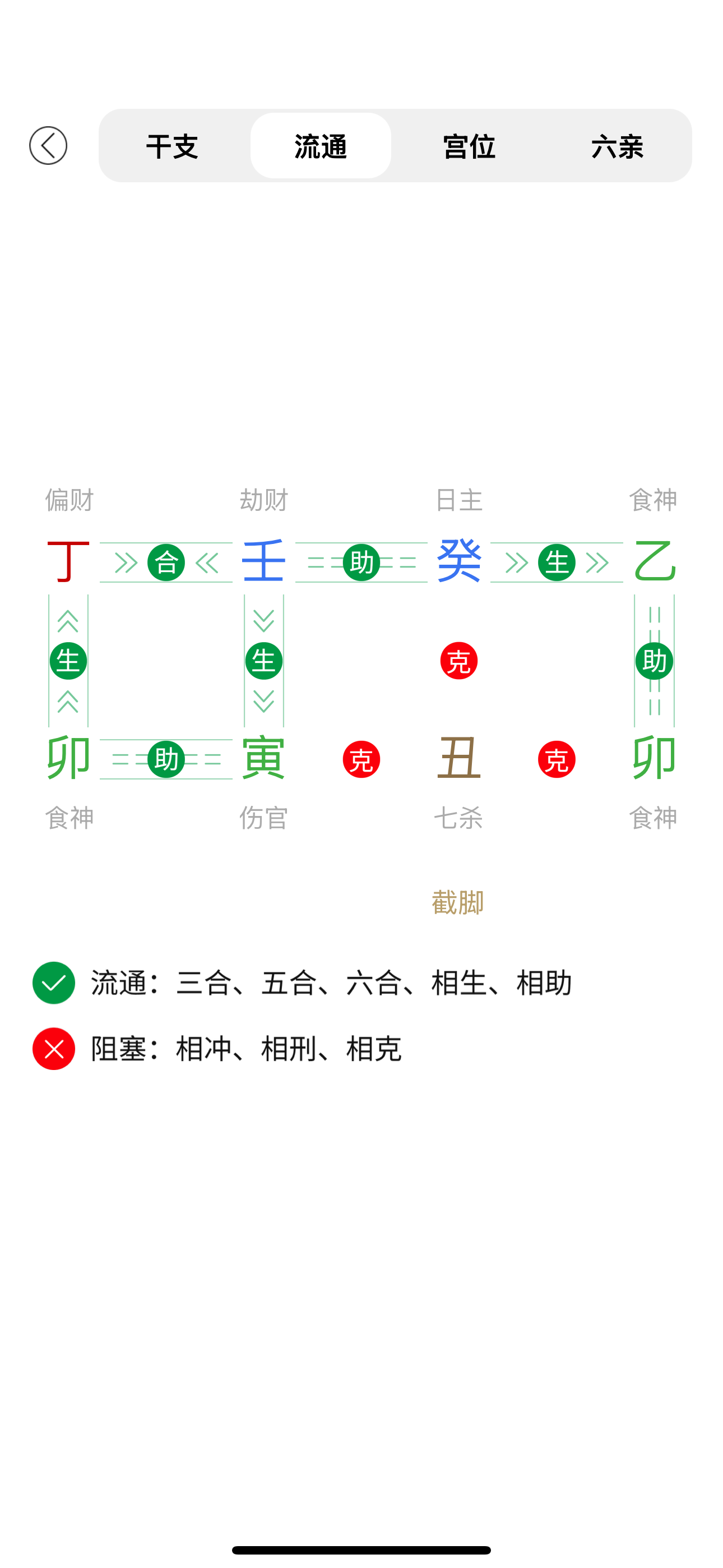Switch to the 干支 tab
Image resolution: width=723 pixels, height=1568 pixels.
172,146
